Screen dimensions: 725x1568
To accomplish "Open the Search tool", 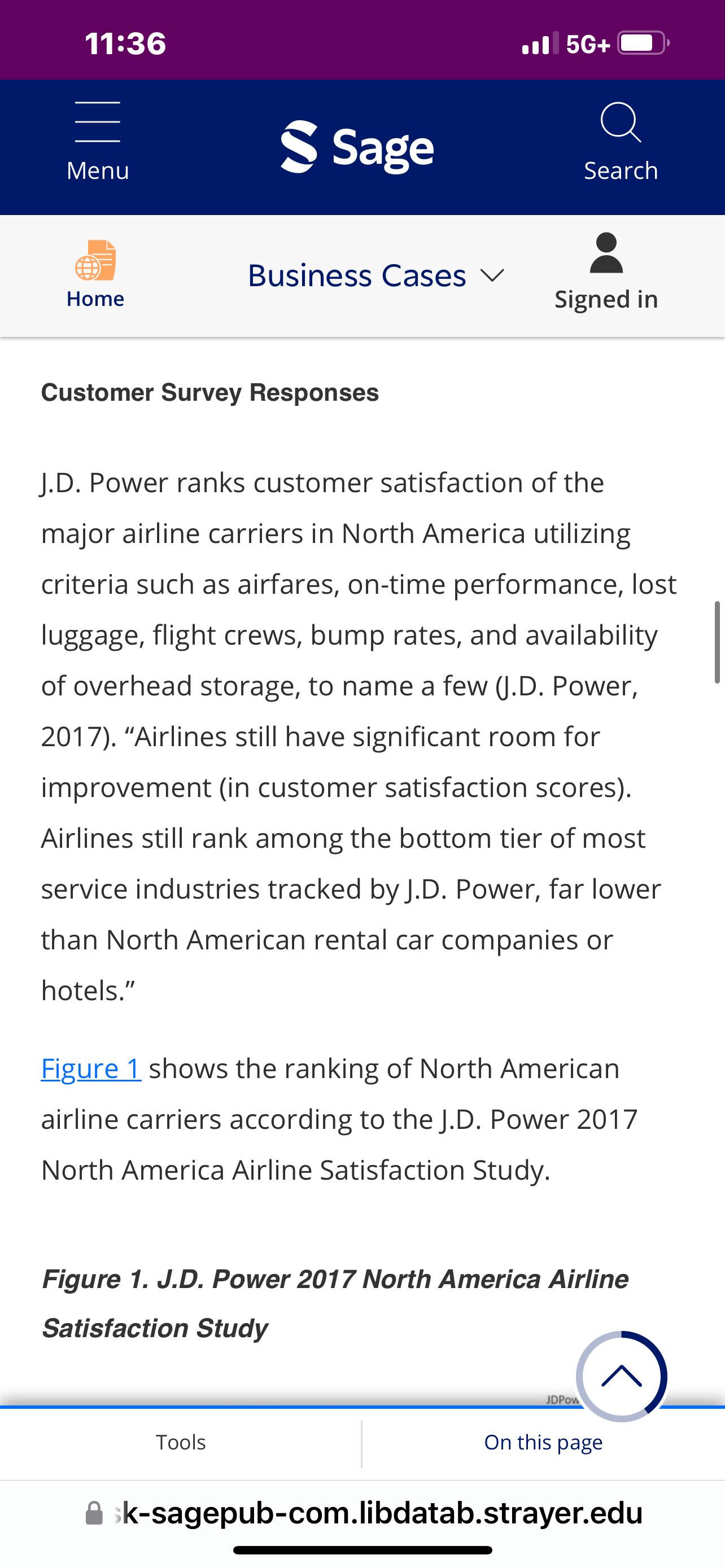I will coord(621,142).
